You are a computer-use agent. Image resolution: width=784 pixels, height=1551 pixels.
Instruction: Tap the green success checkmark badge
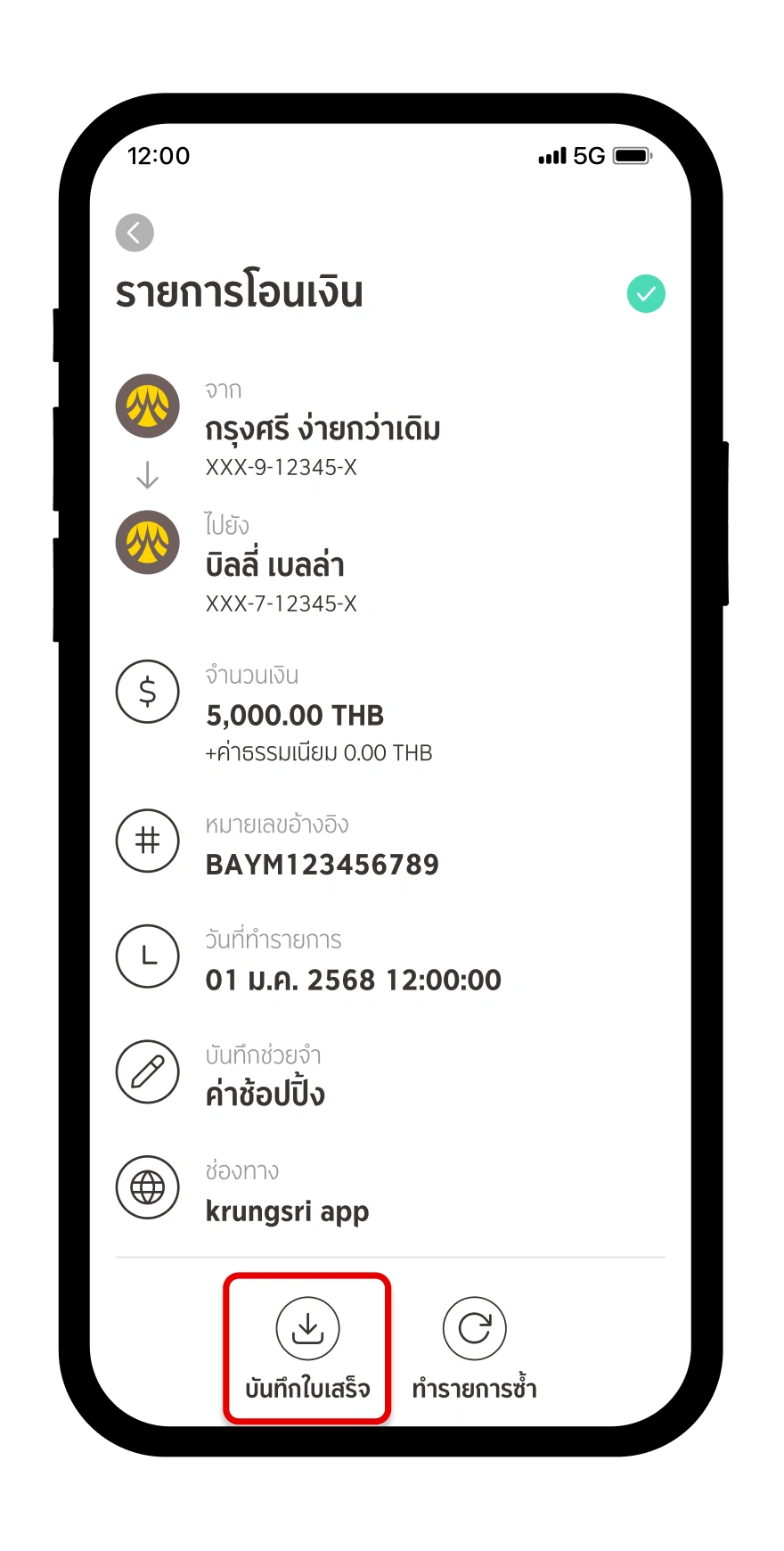click(x=647, y=293)
